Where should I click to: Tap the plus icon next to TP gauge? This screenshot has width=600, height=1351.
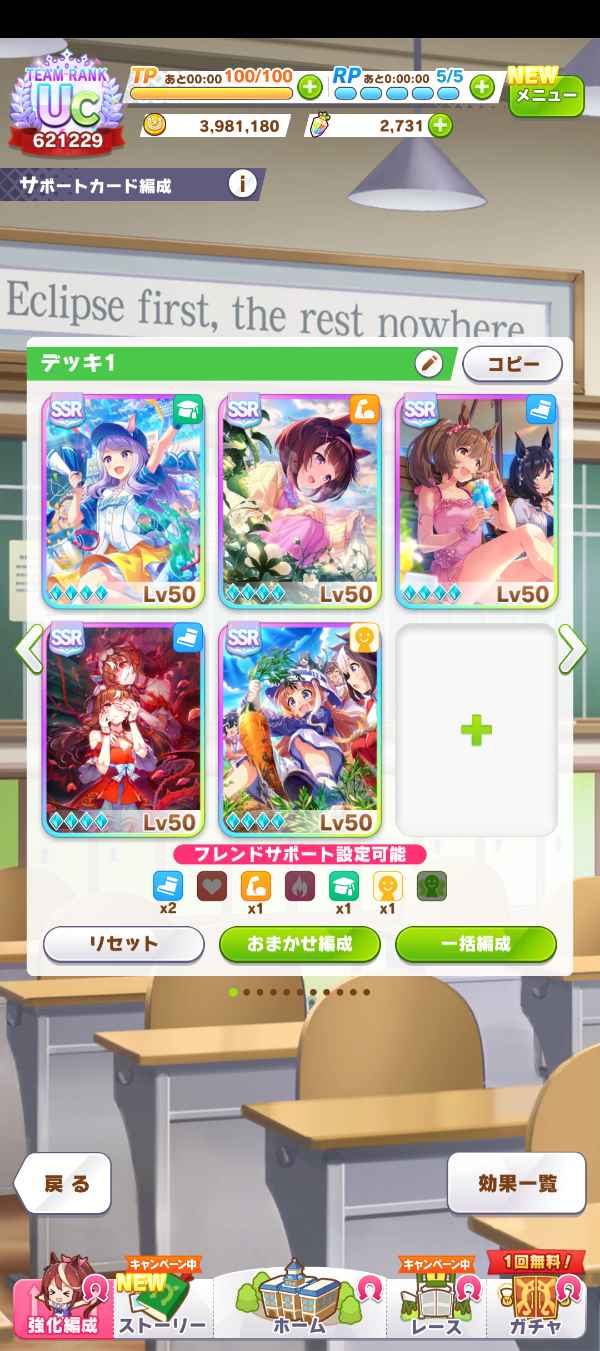click(x=310, y=87)
